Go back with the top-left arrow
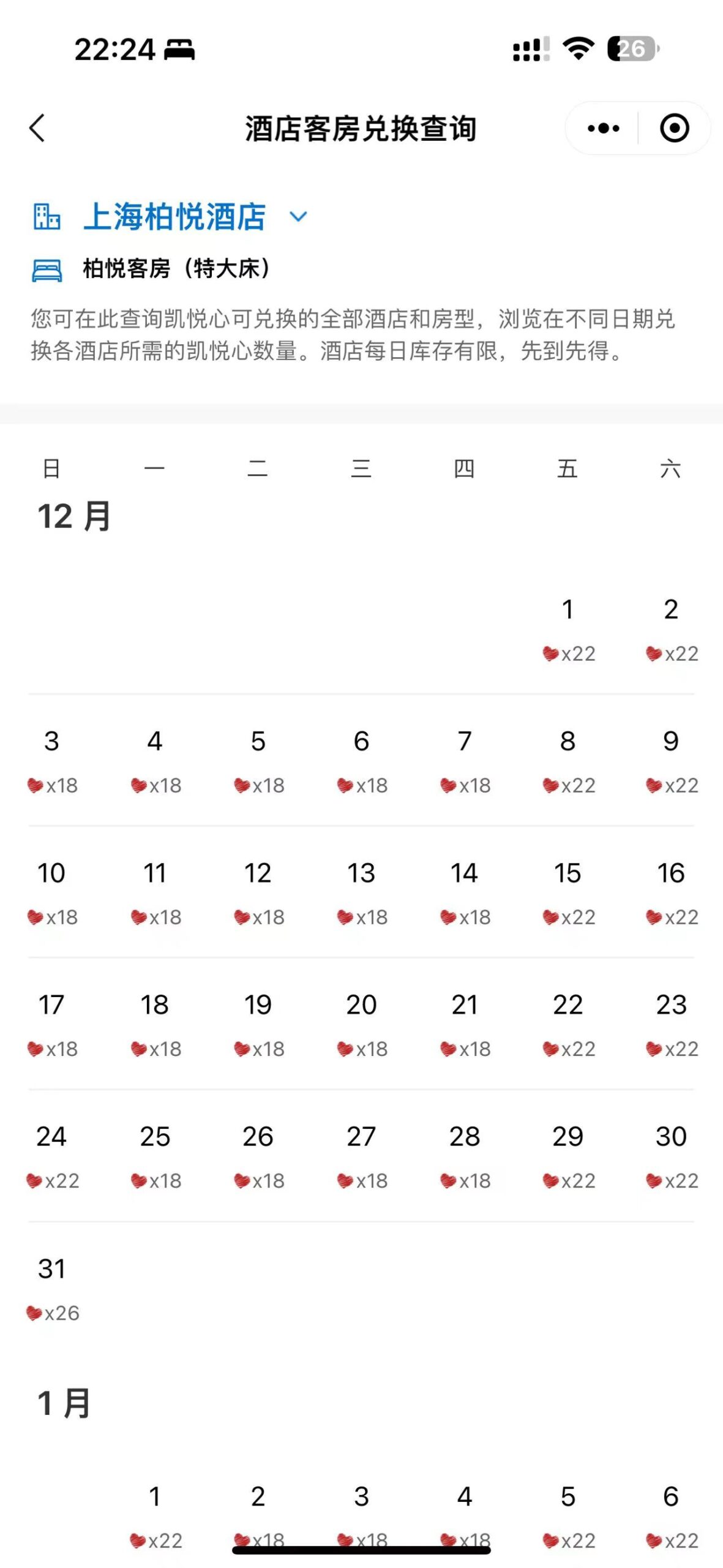Screen dimensions: 723x1568 (x=37, y=129)
